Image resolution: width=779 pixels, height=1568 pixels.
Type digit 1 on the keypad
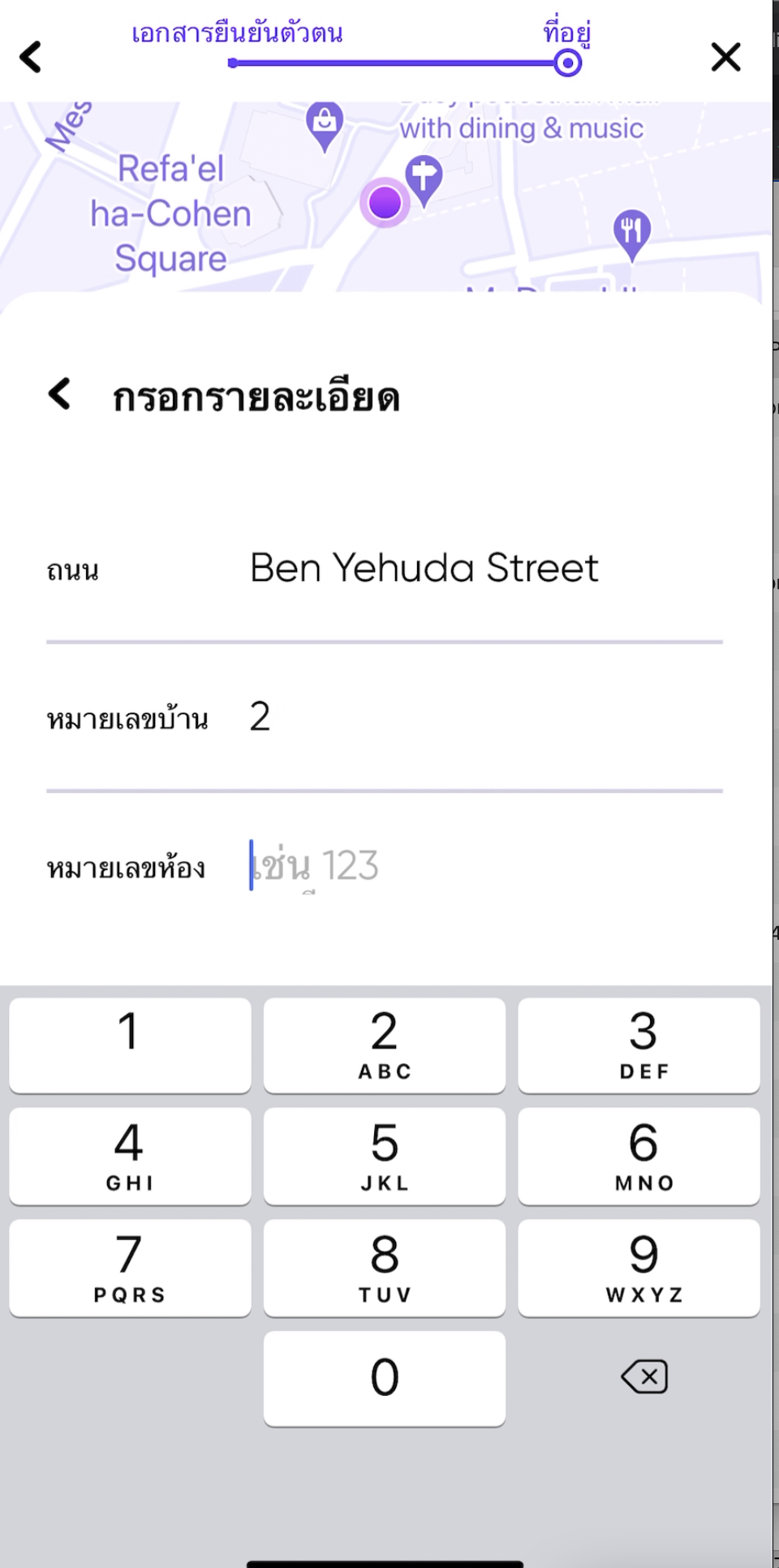130,1045
